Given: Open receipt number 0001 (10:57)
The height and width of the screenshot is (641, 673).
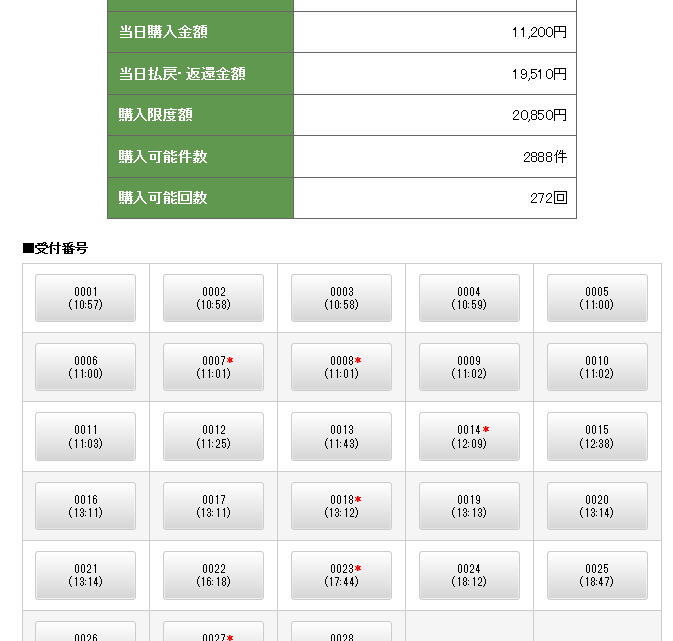Looking at the screenshot, I should (x=86, y=298).
